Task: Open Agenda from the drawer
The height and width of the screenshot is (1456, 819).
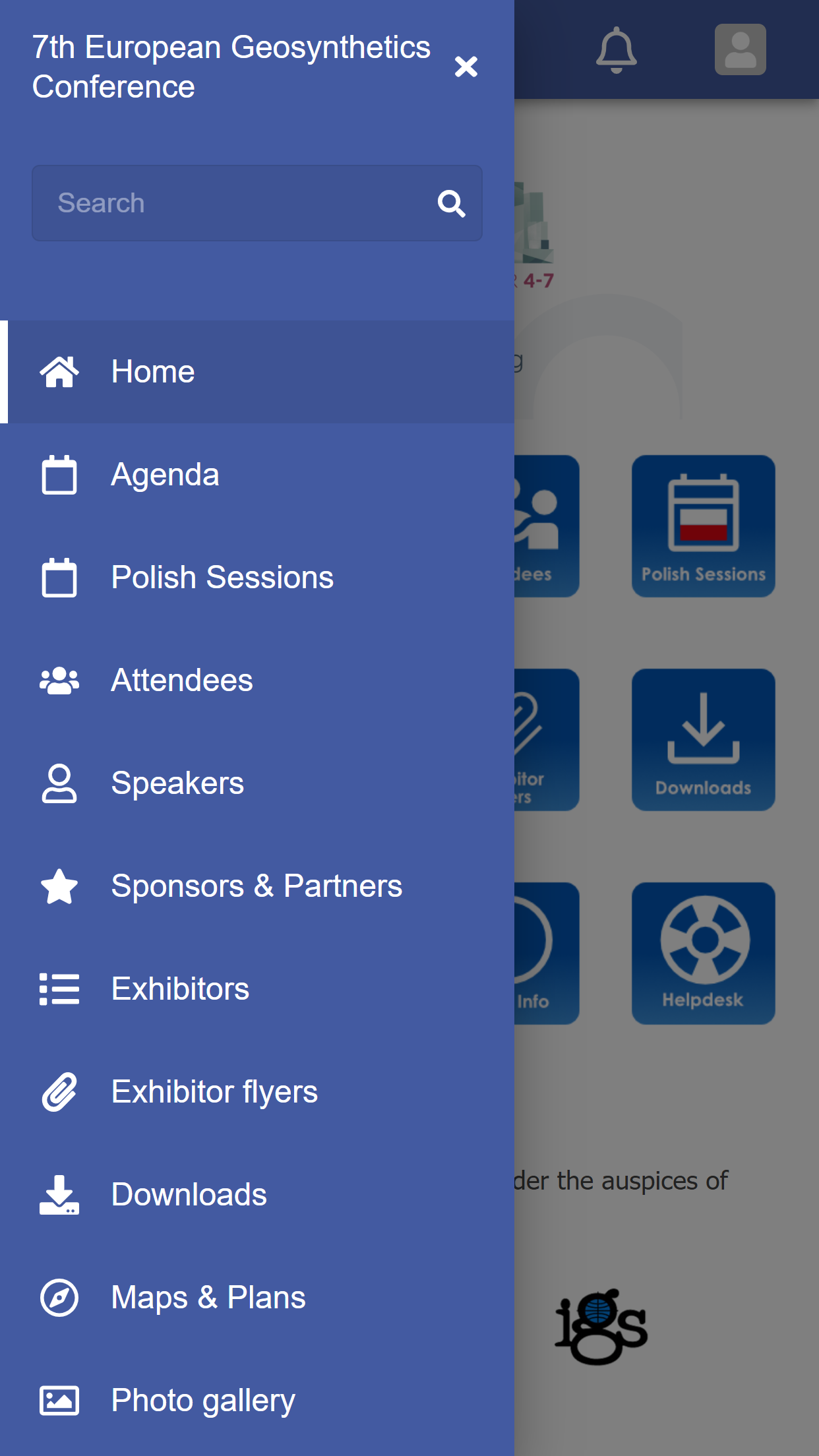Action: 257,475
